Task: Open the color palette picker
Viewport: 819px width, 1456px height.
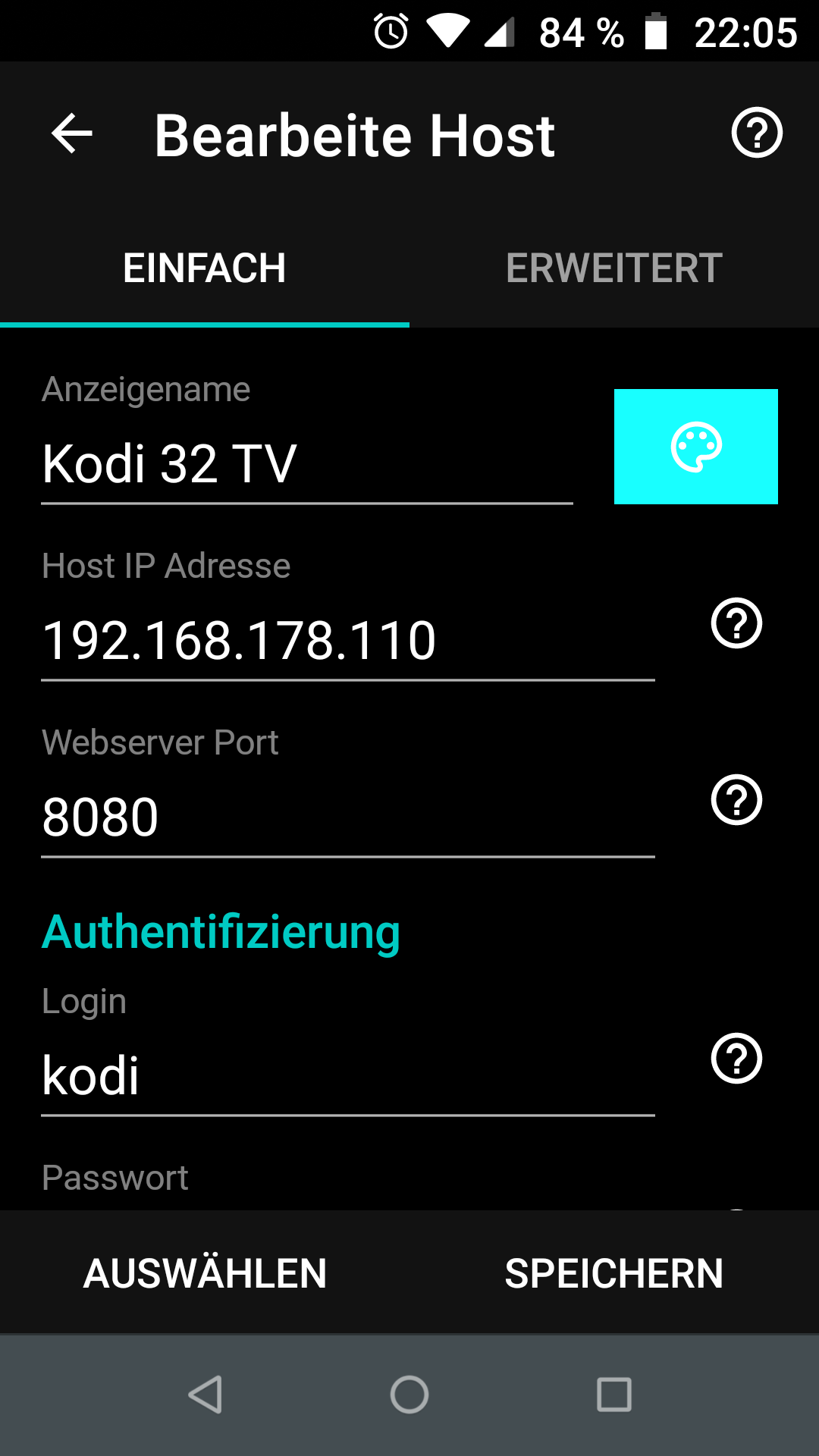Action: click(x=696, y=447)
